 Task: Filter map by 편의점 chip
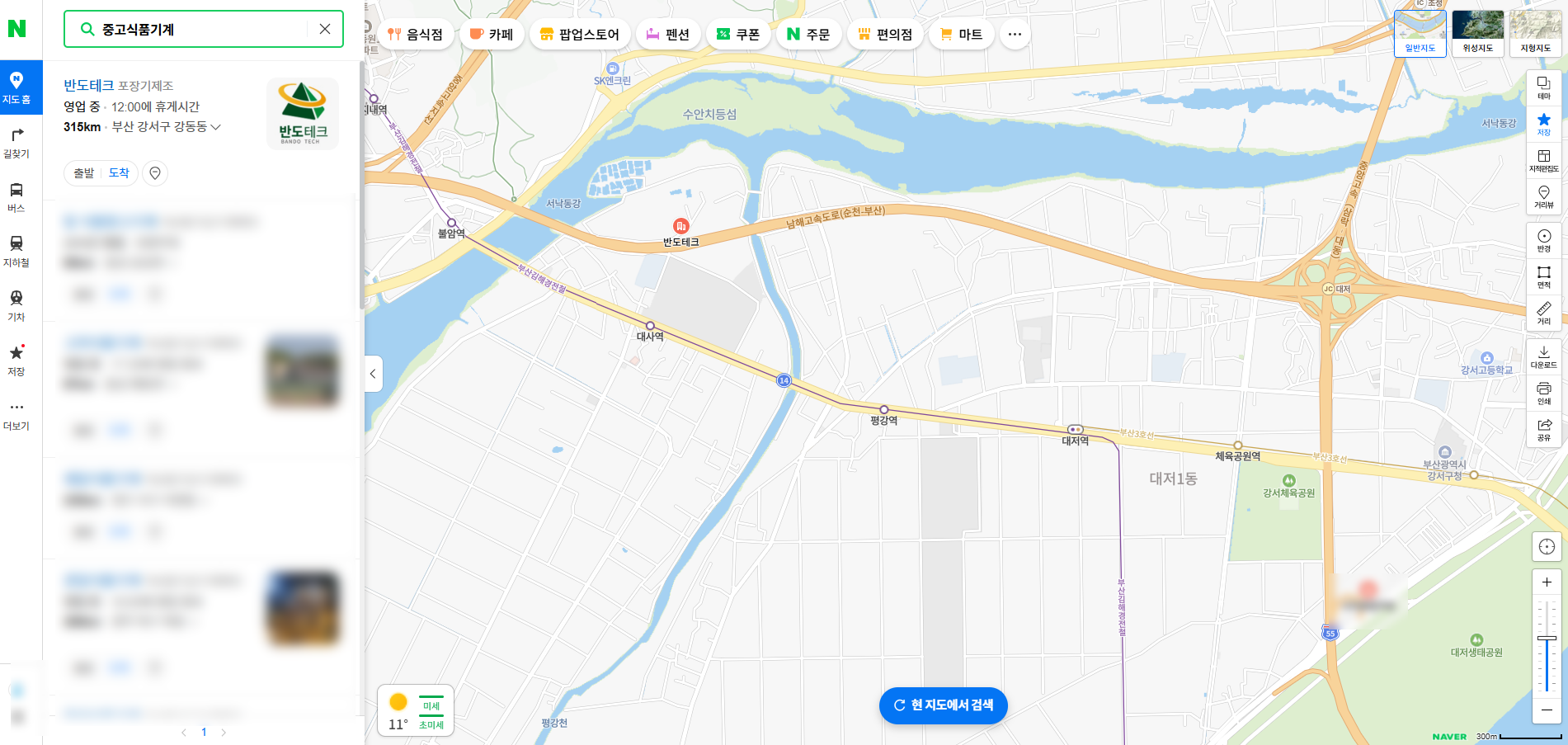(x=884, y=34)
